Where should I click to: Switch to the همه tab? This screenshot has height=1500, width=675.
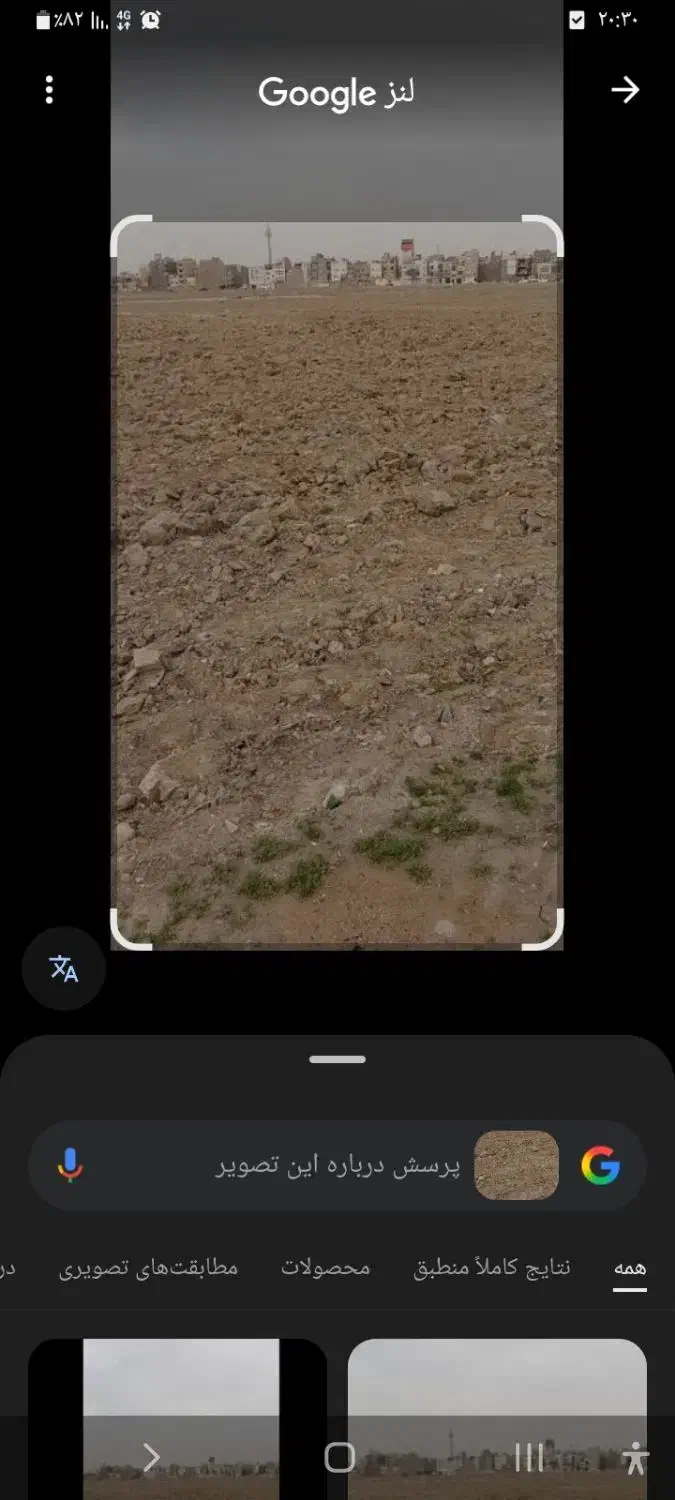[630, 1268]
